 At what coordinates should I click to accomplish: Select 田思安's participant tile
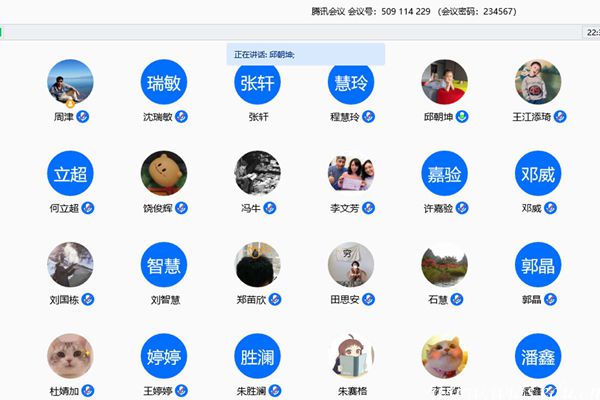pyautogui.click(x=351, y=266)
